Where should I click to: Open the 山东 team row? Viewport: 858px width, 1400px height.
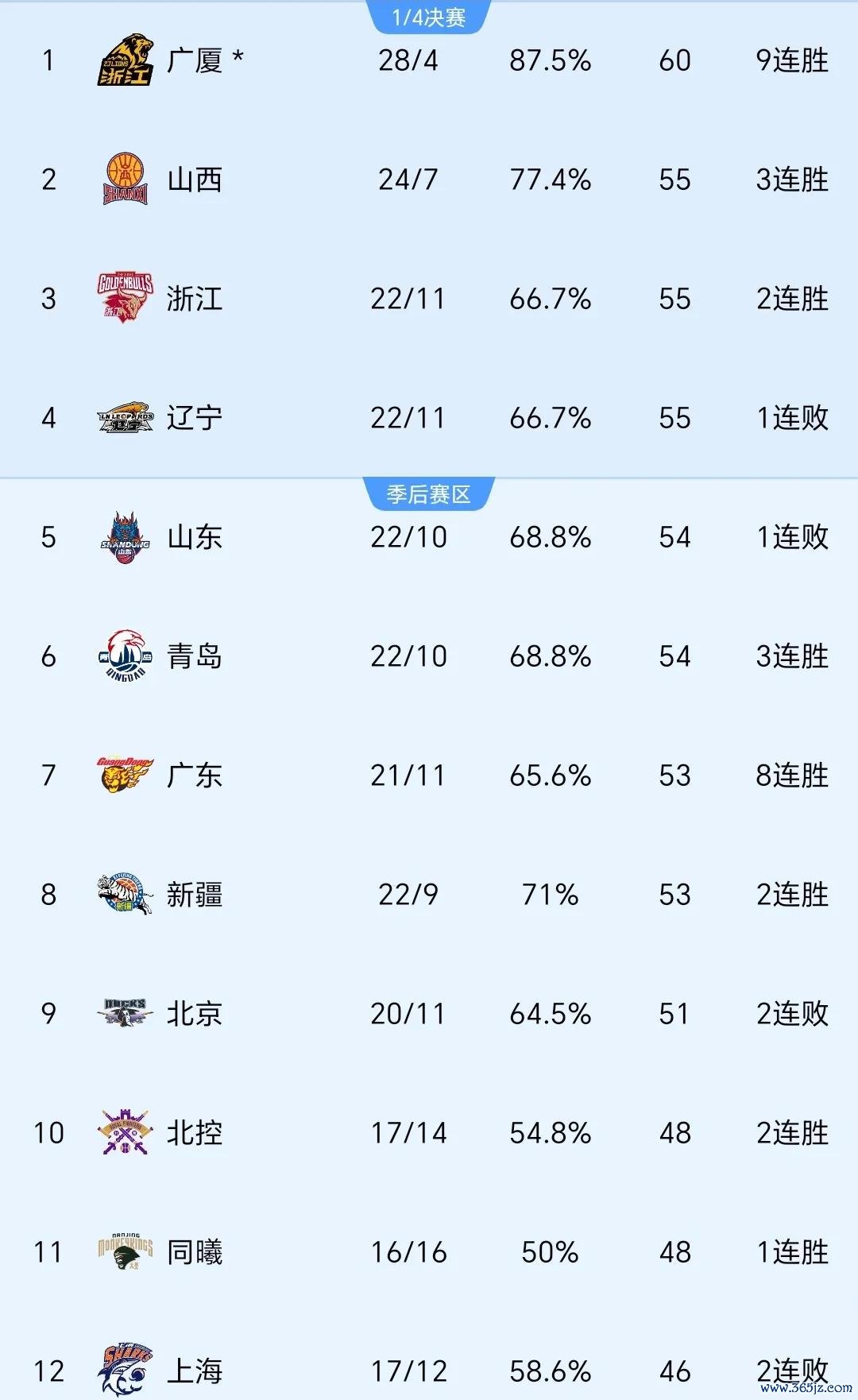(429, 537)
